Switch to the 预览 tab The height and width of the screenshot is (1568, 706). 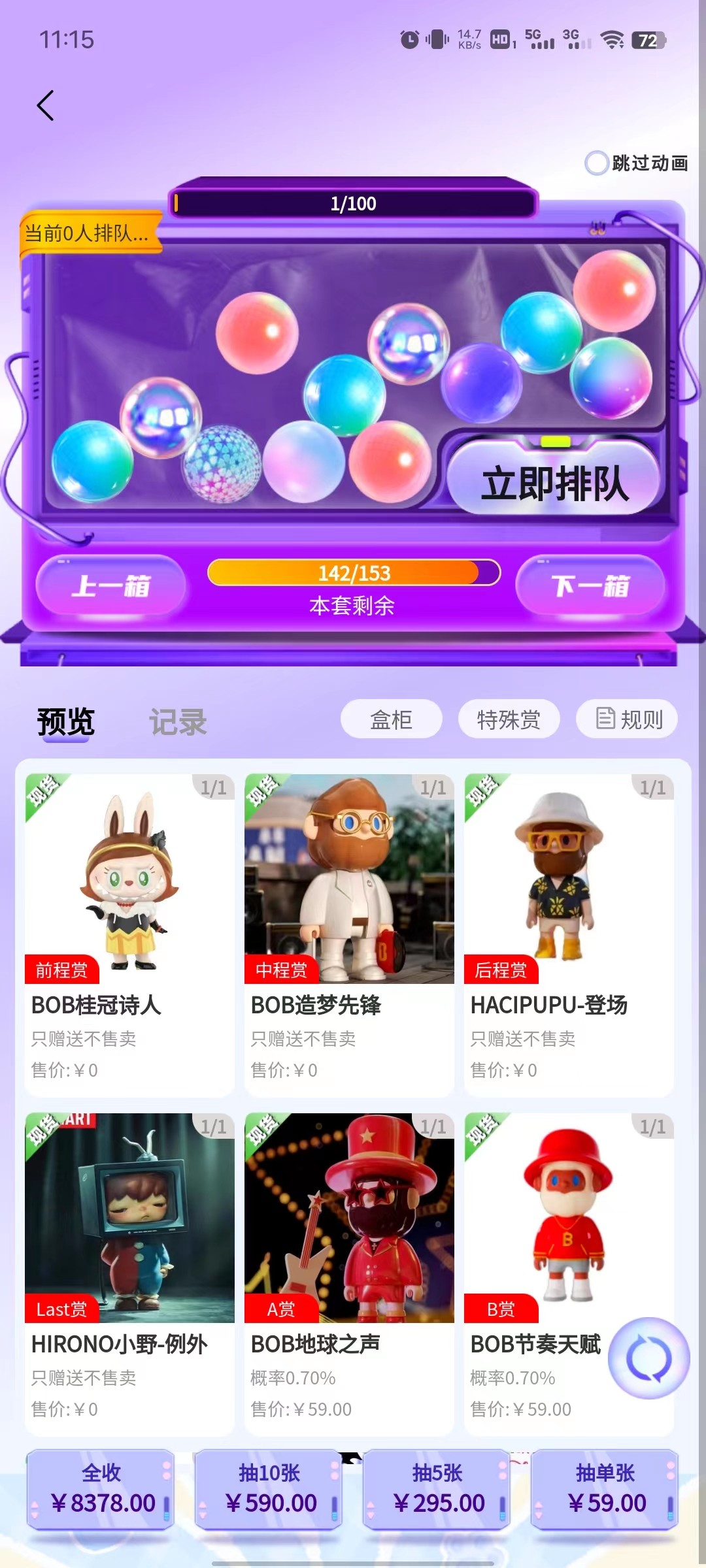tap(66, 721)
